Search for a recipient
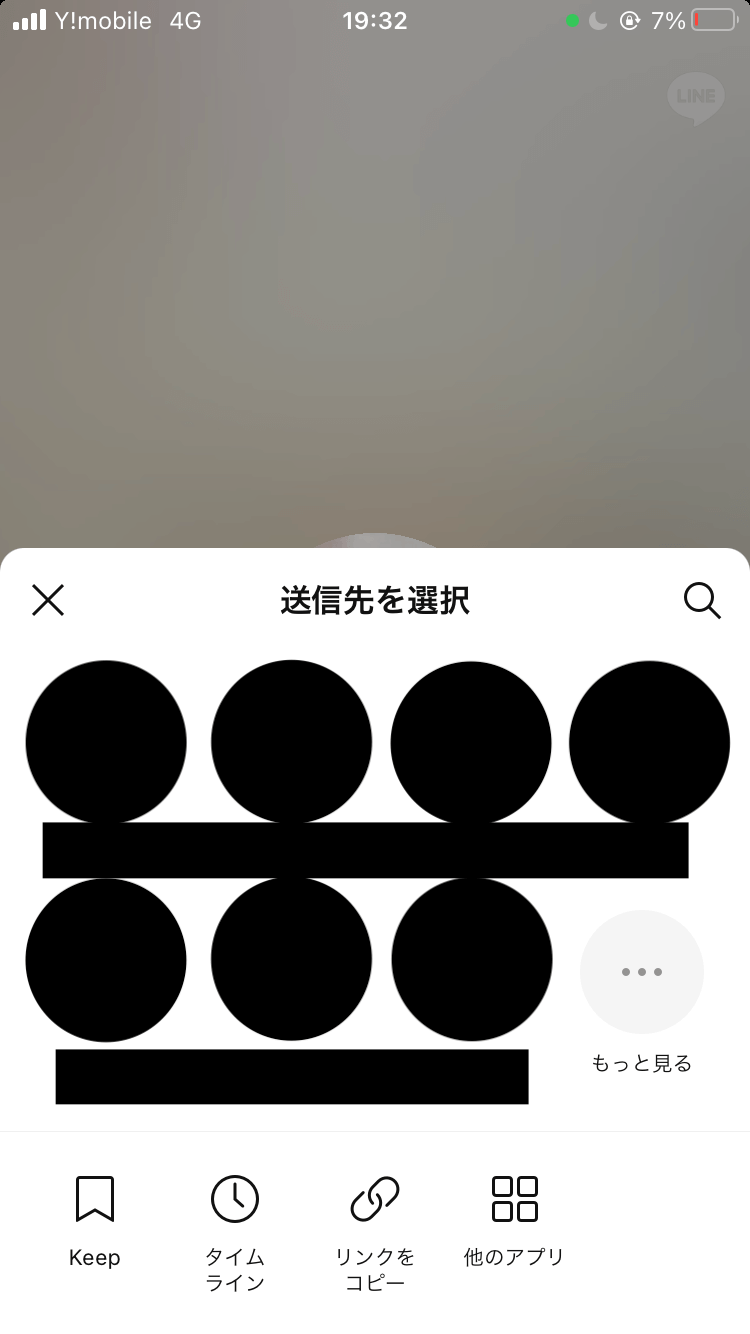 click(702, 600)
